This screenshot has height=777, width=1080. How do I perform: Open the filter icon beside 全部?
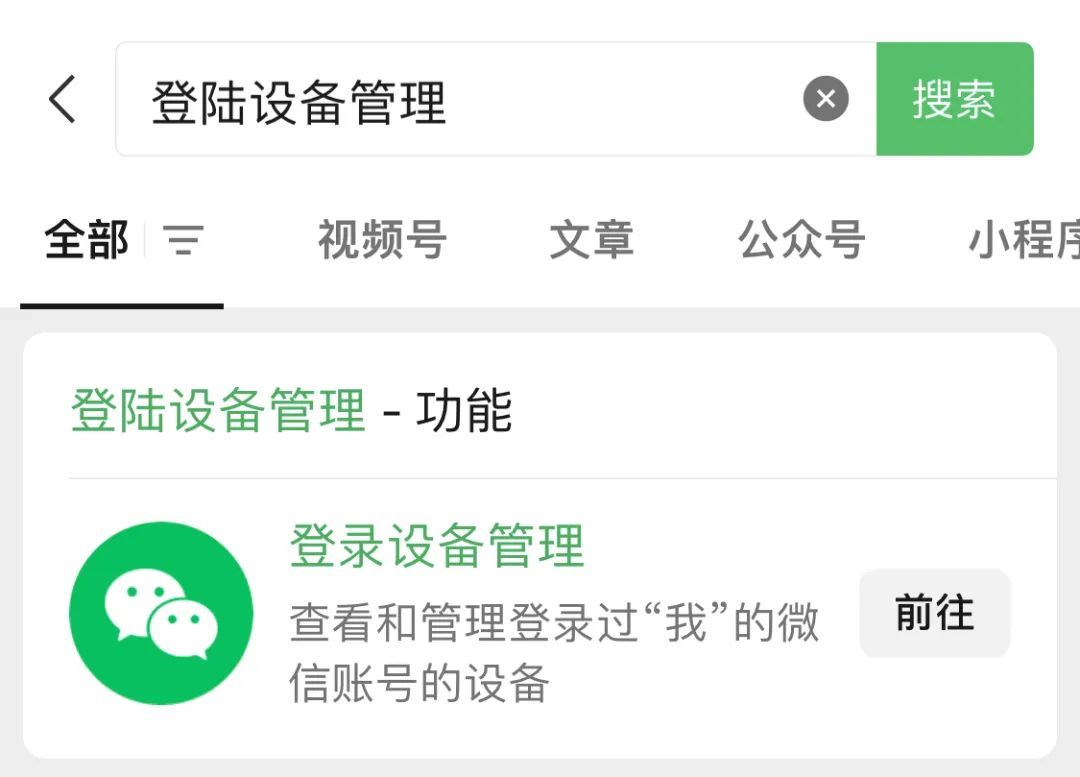183,240
